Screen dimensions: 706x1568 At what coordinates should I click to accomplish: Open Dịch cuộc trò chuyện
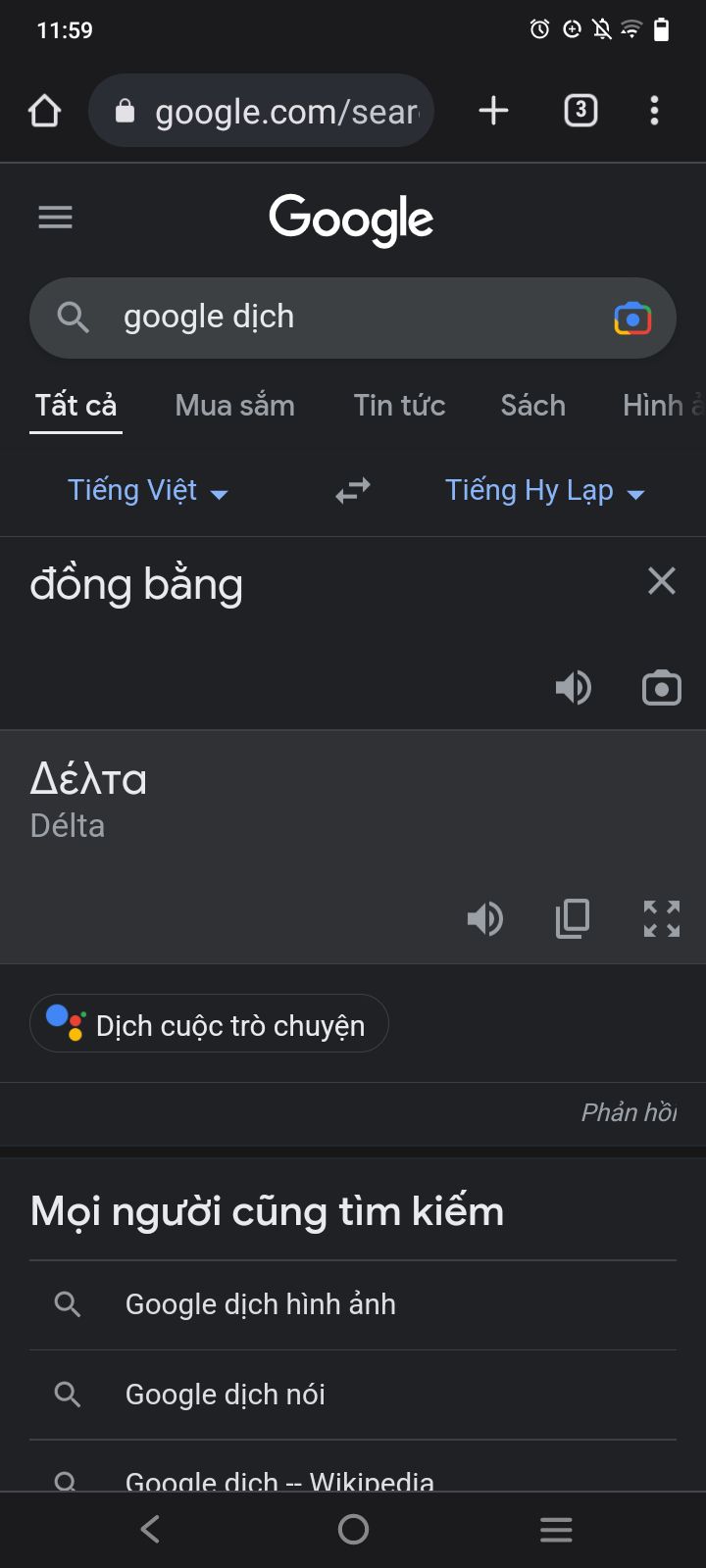(210, 1025)
